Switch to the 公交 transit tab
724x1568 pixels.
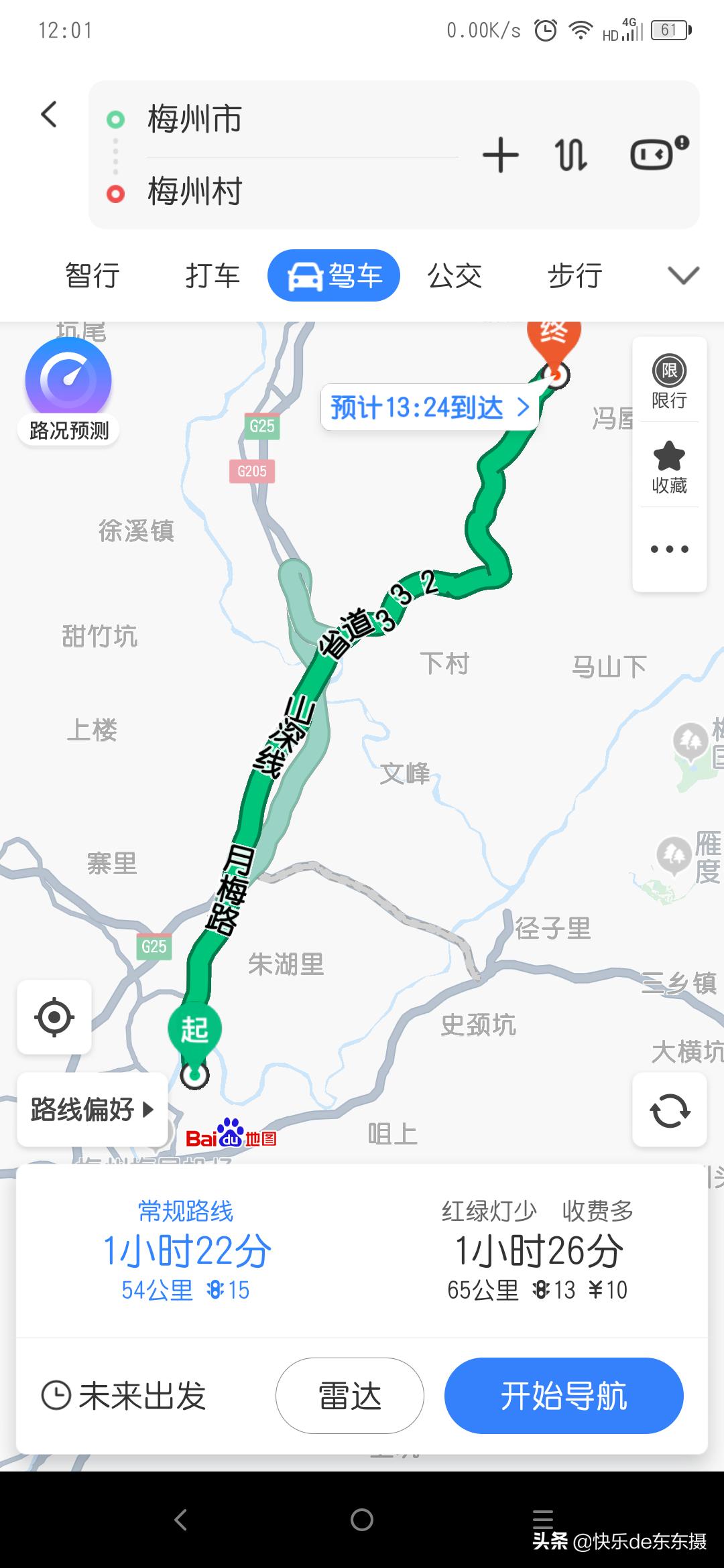(455, 275)
